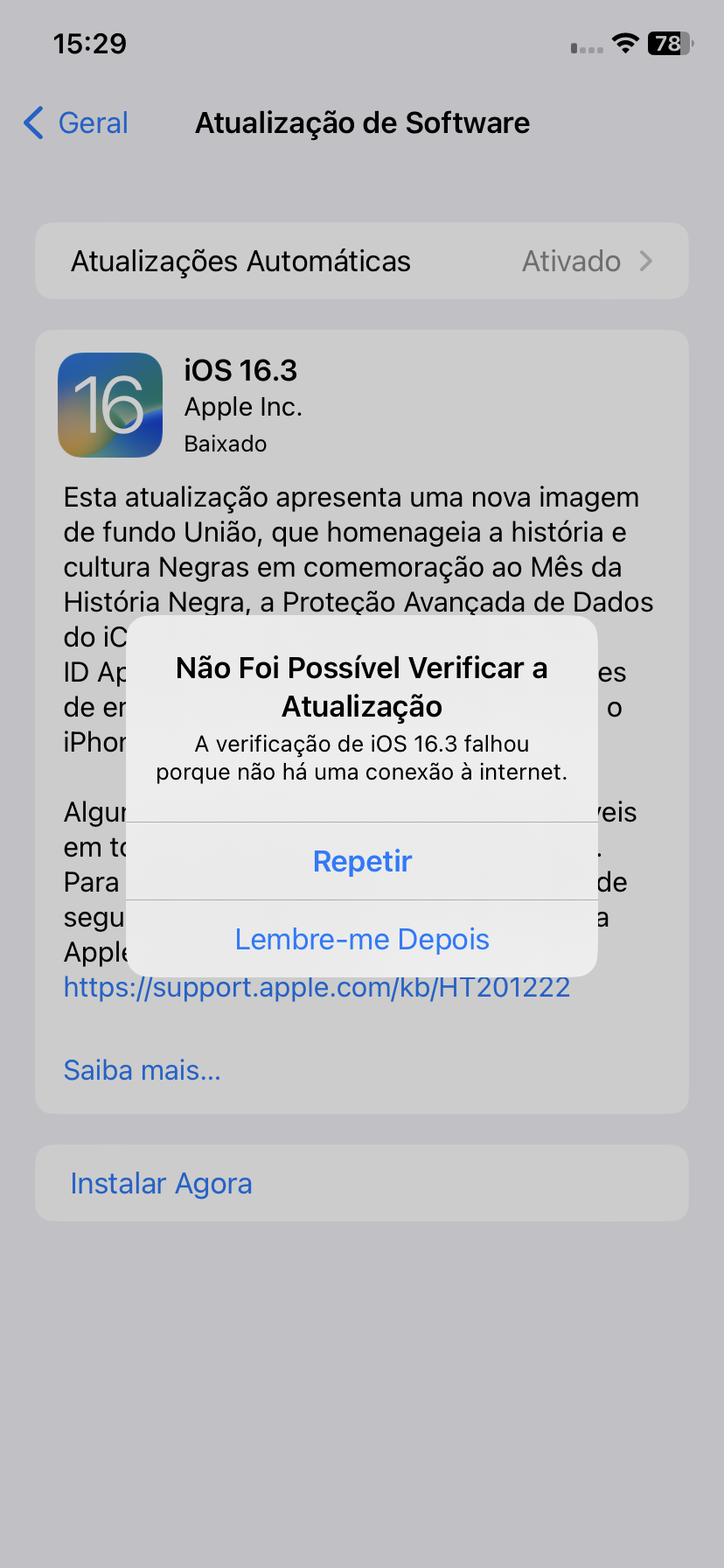The height and width of the screenshot is (1568, 724).
Task: Go back to Geral settings
Action: pyautogui.click(x=77, y=123)
